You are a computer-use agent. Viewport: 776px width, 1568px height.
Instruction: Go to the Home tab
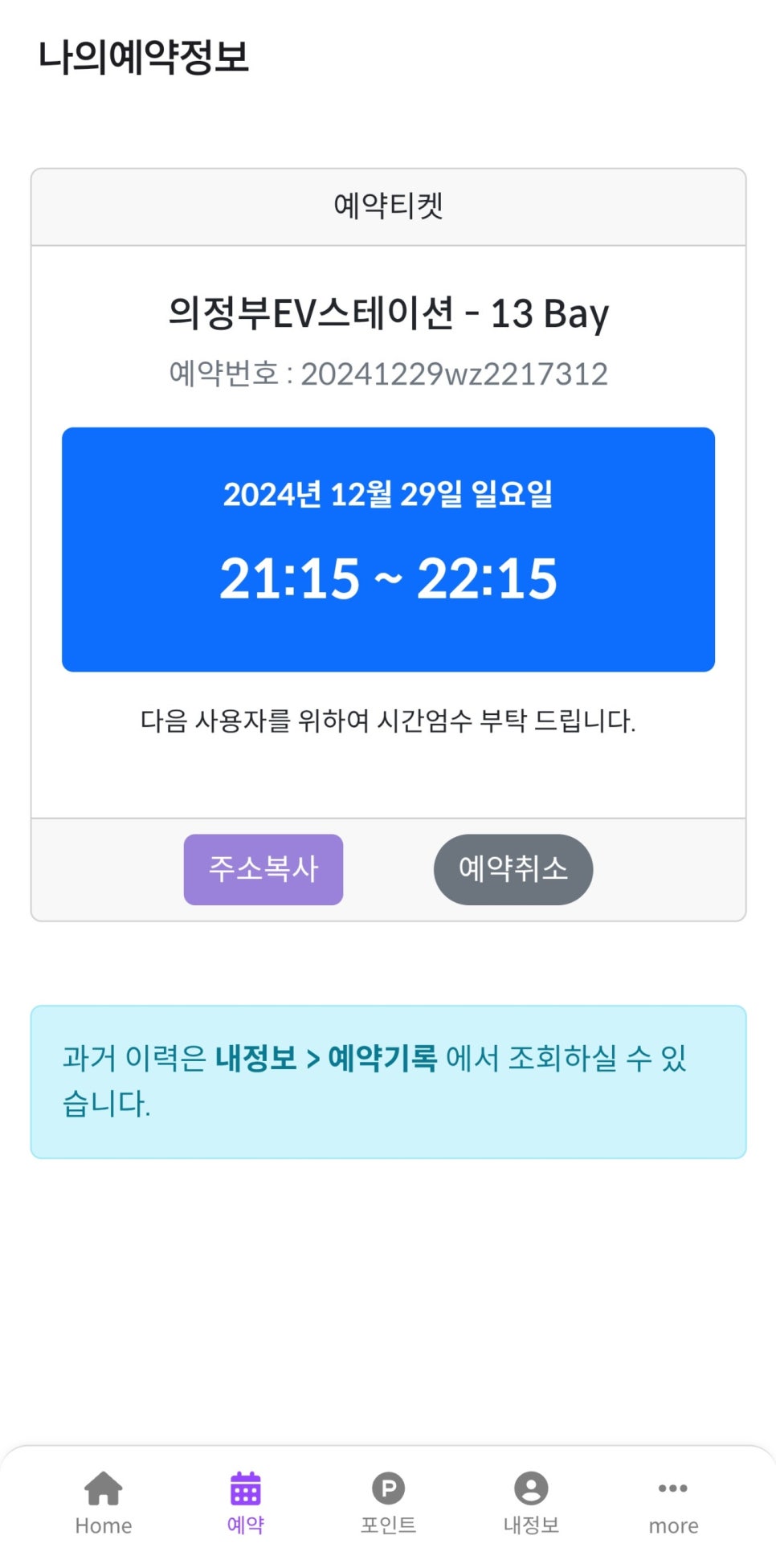[x=104, y=1503]
